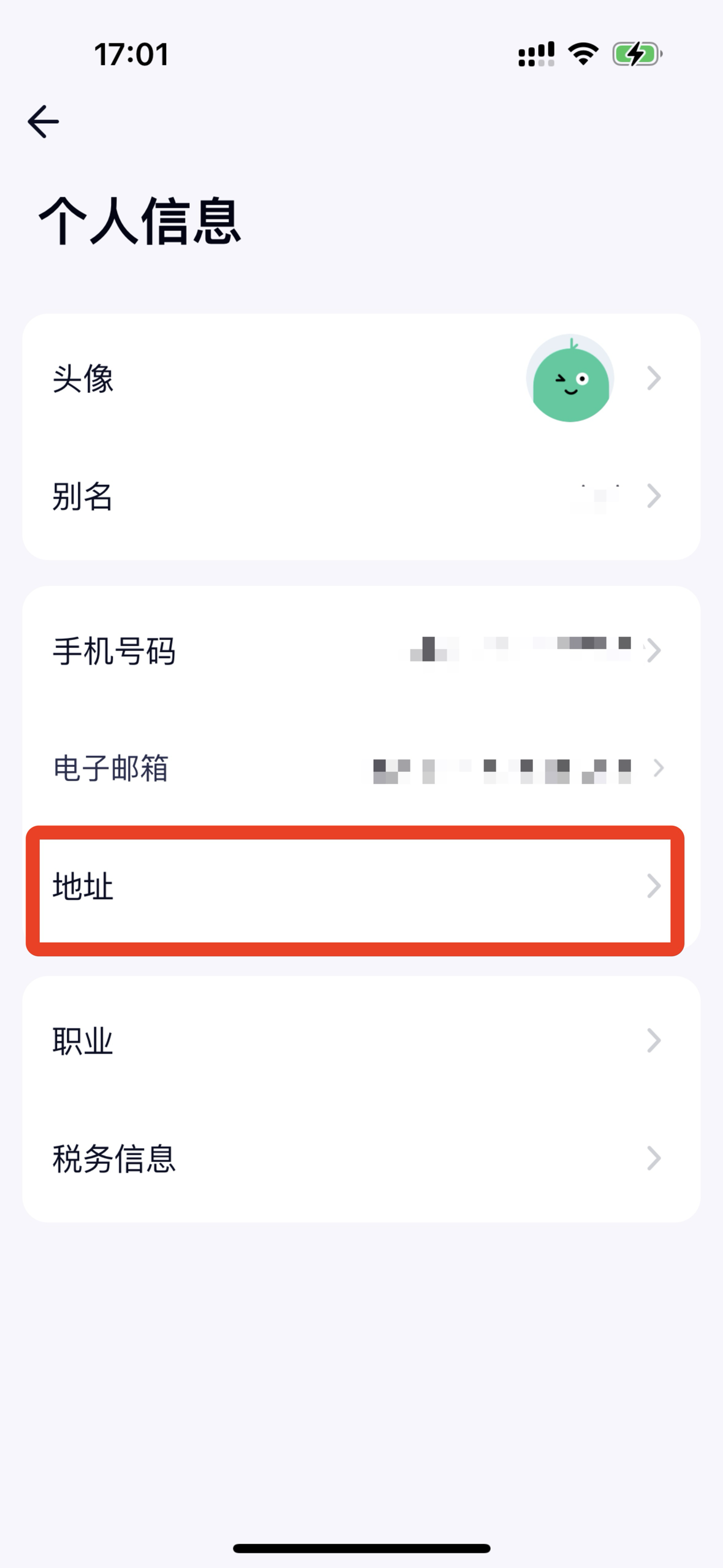723x1568 pixels.
Task: Expand the 头像 row chevron
Action: tap(654, 379)
